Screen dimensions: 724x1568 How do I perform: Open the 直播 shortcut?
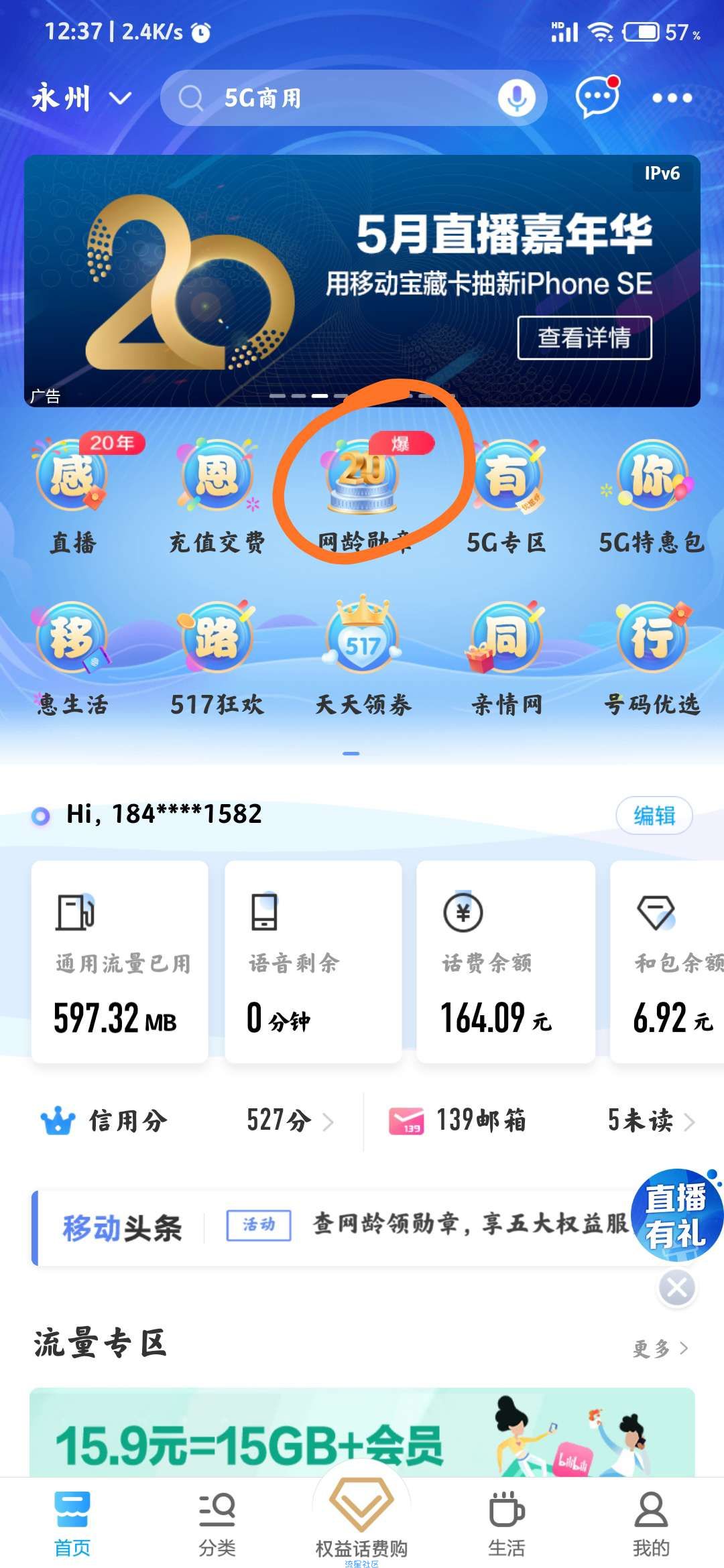click(72, 497)
